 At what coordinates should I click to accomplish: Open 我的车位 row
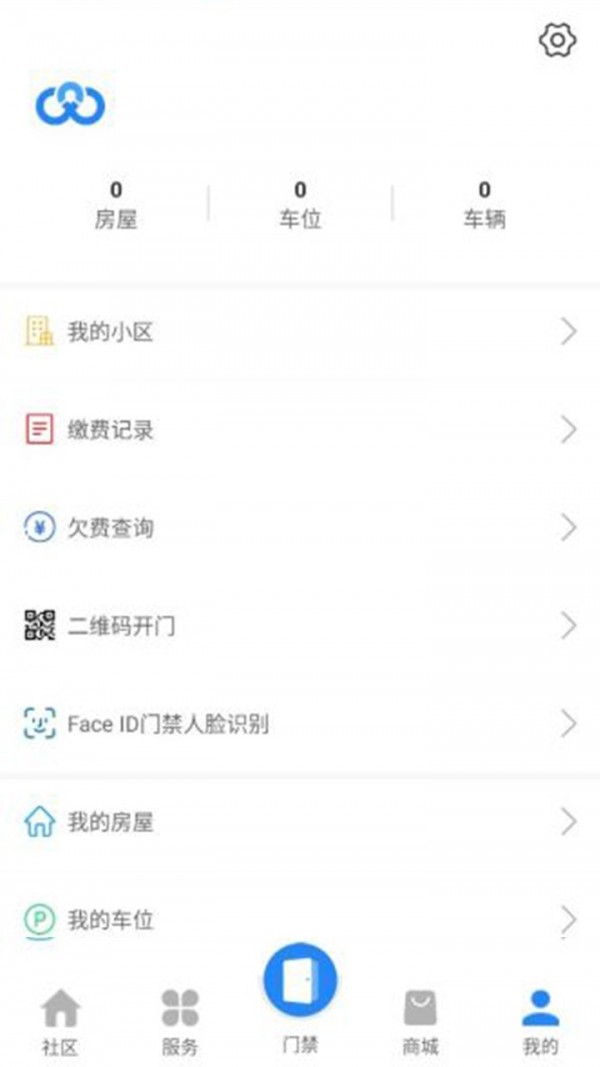pos(300,920)
